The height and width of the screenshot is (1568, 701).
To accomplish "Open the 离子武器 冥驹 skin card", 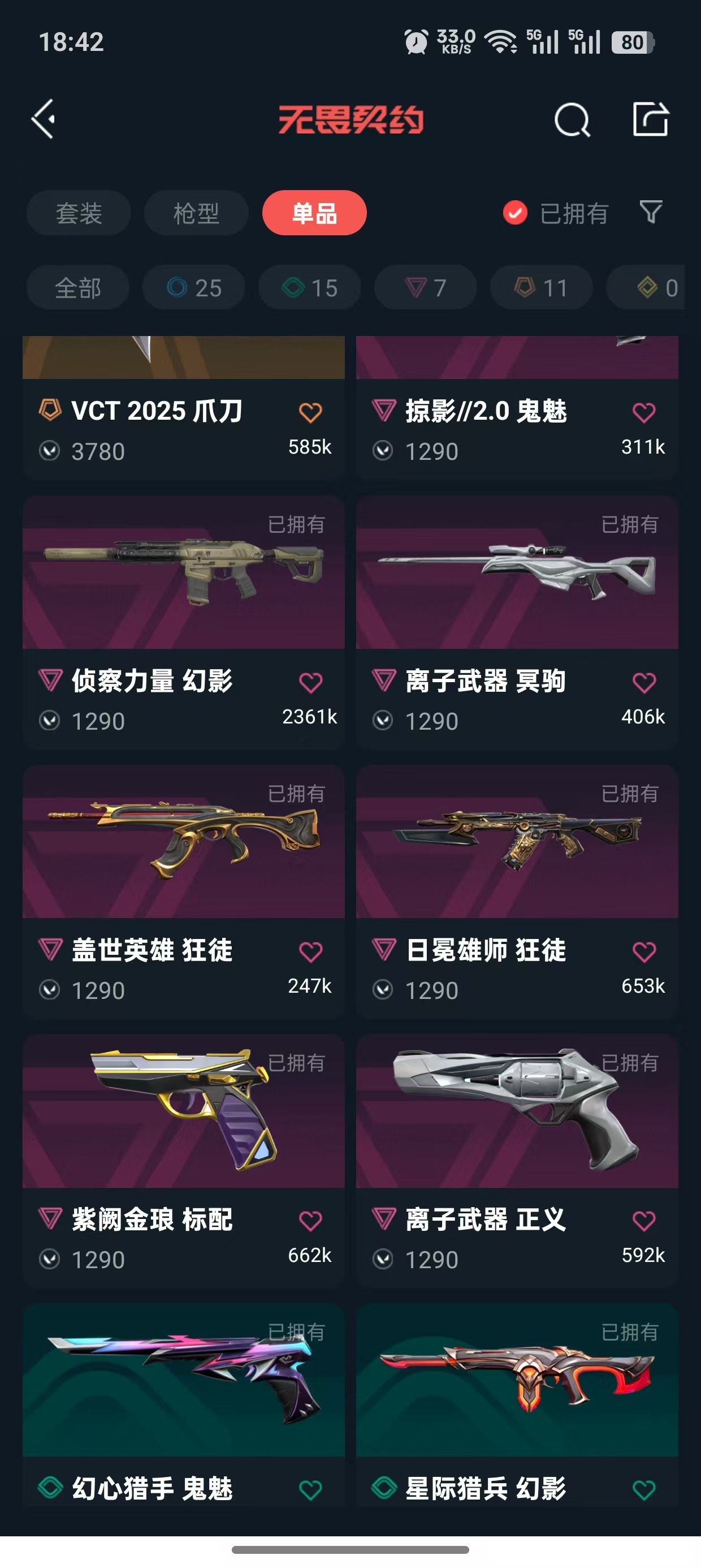I will coord(517,622).
